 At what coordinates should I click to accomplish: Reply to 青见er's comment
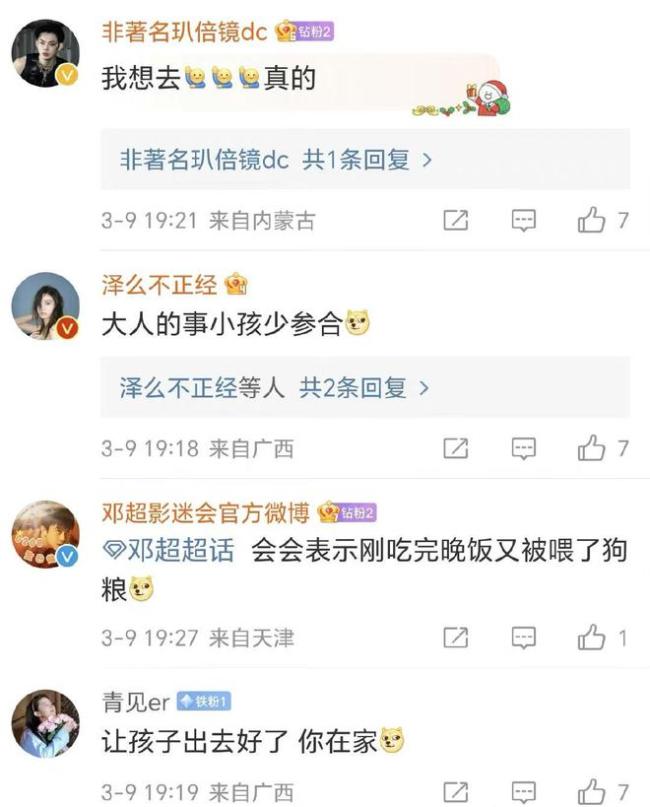click(x=524, y=792)
